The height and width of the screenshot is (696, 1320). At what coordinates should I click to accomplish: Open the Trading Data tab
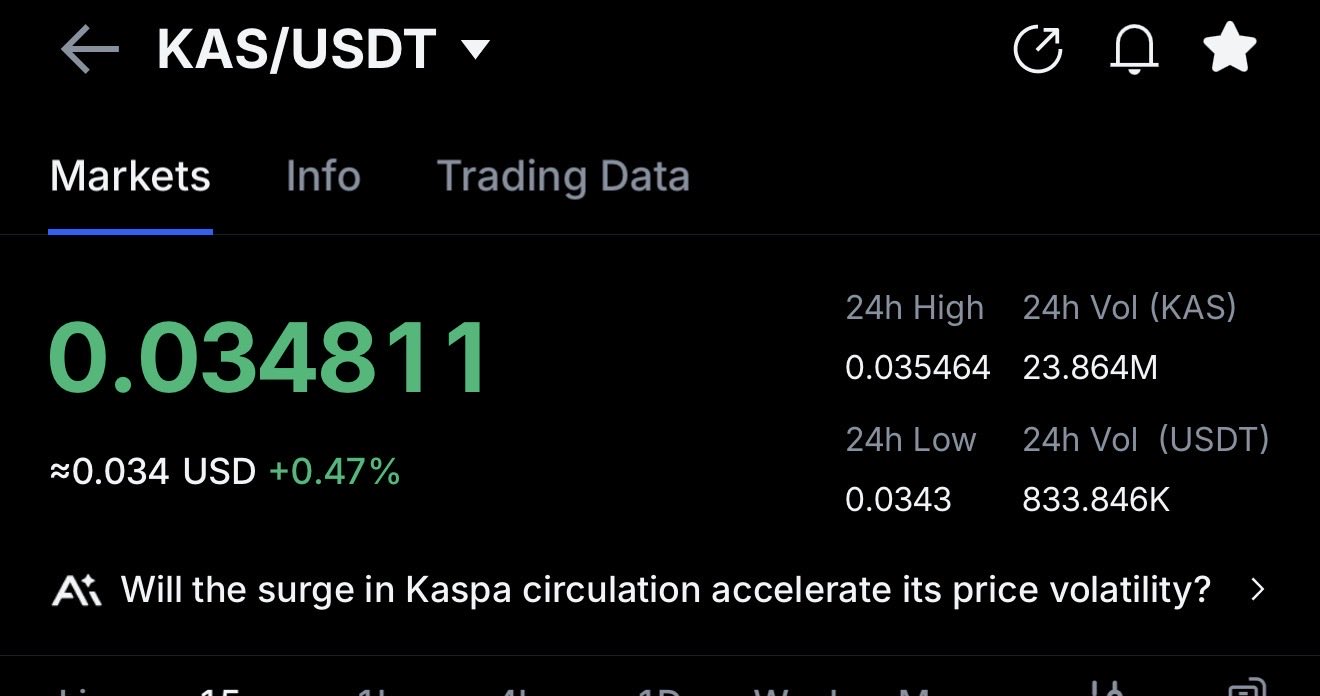pyautogui.click(x=563, y=177)
